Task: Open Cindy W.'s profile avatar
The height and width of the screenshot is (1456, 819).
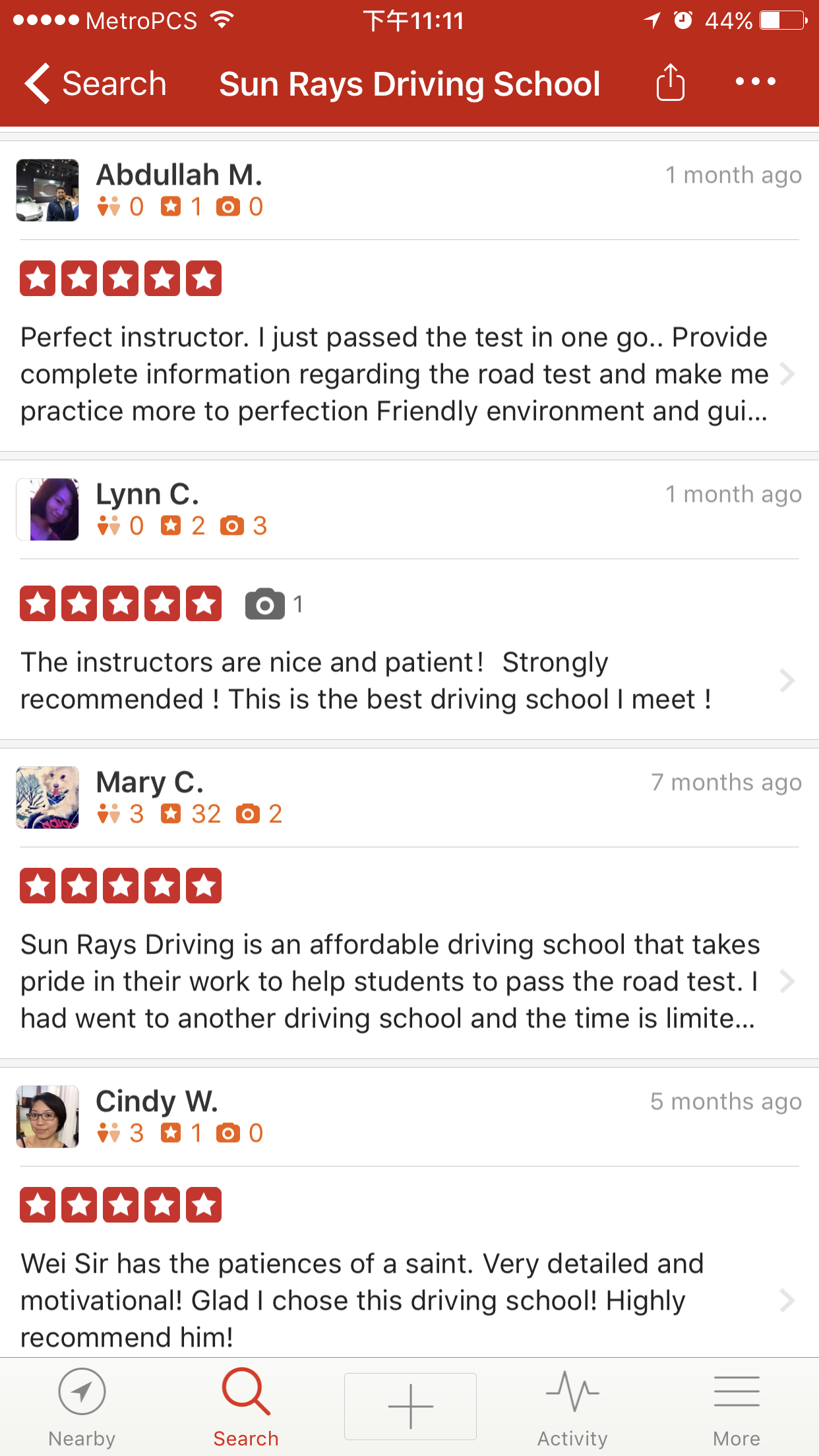Action: 47,1116
